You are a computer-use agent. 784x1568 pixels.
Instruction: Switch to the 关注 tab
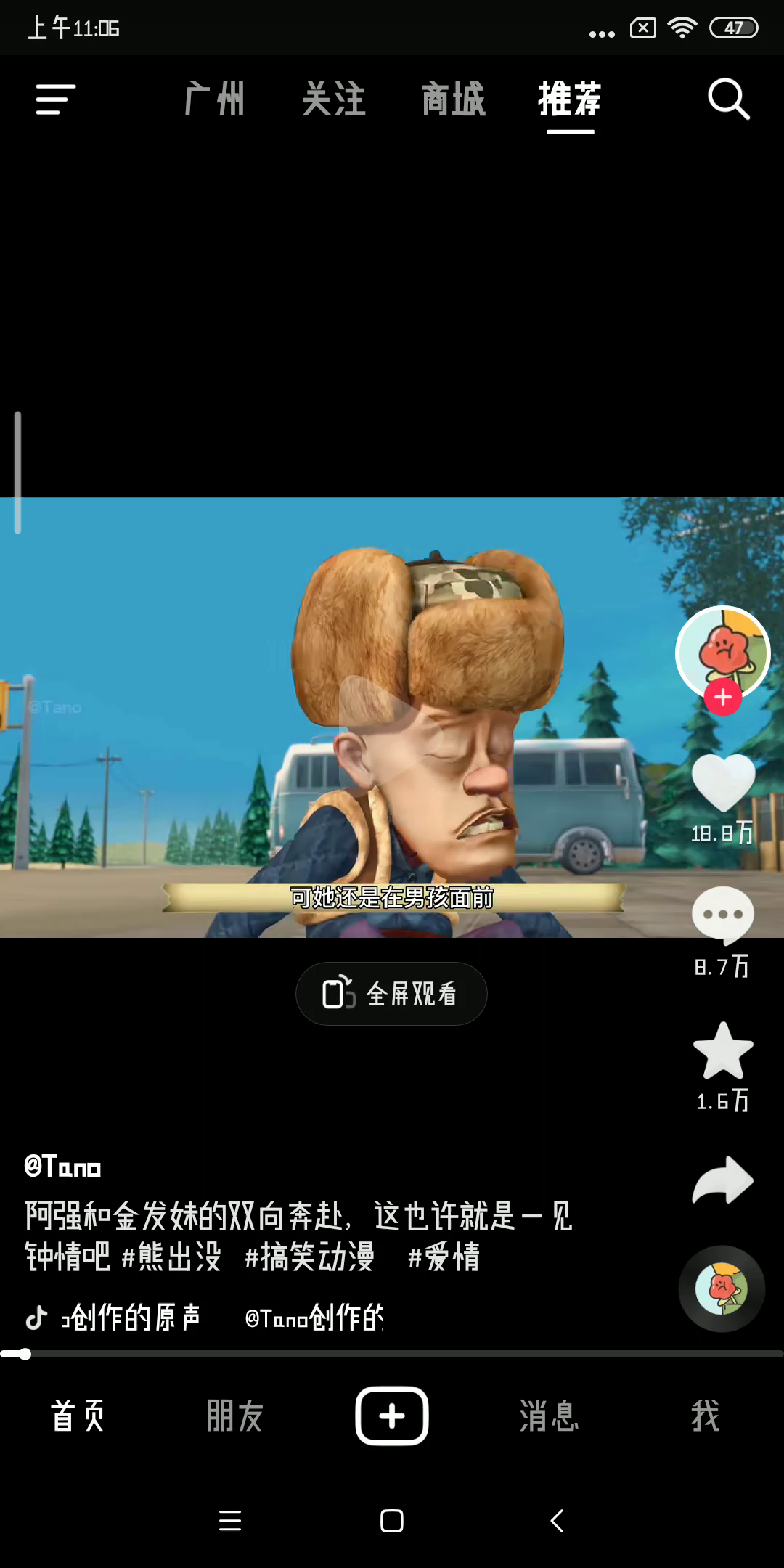click(334, 99)
